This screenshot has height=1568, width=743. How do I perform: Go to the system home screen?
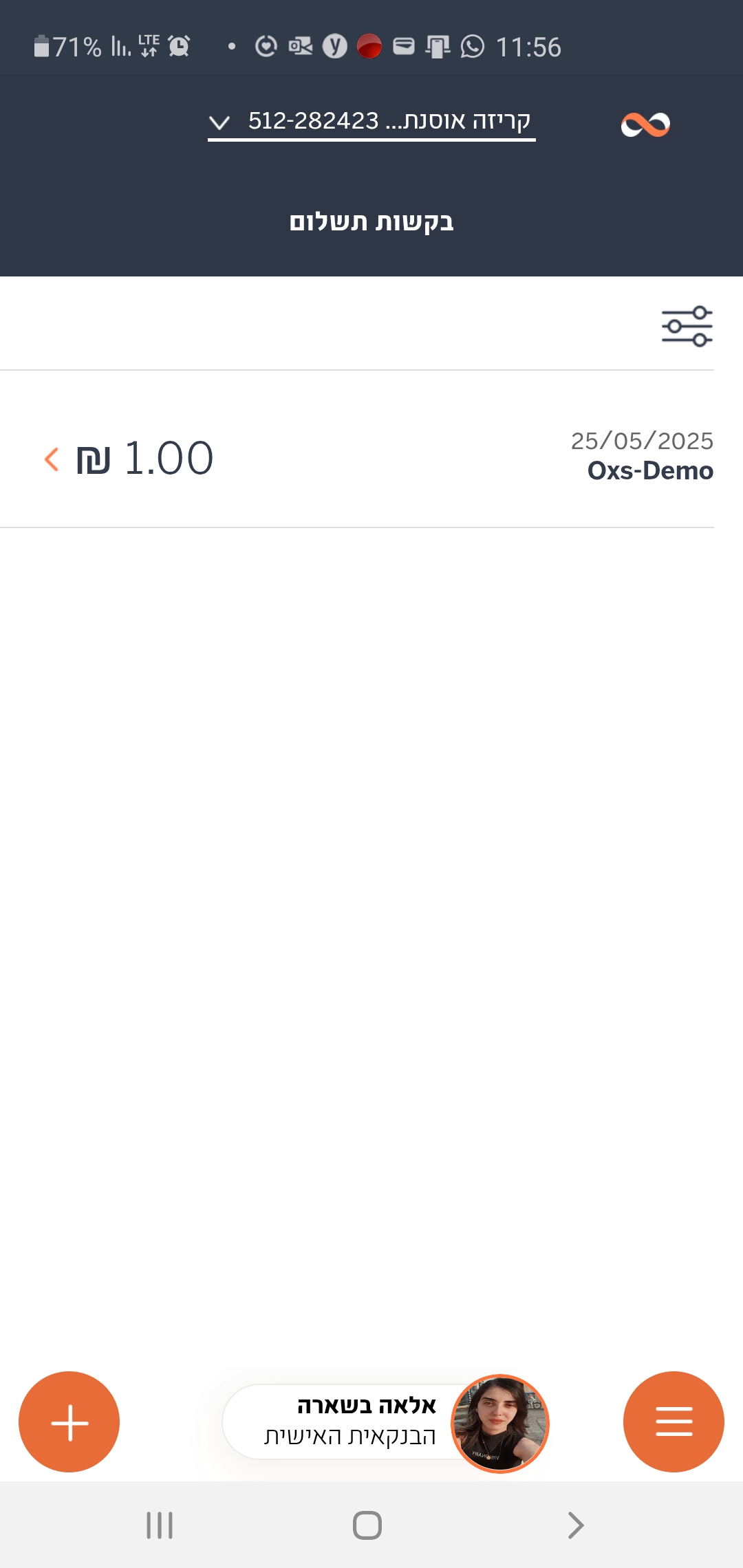point(367,1525)
